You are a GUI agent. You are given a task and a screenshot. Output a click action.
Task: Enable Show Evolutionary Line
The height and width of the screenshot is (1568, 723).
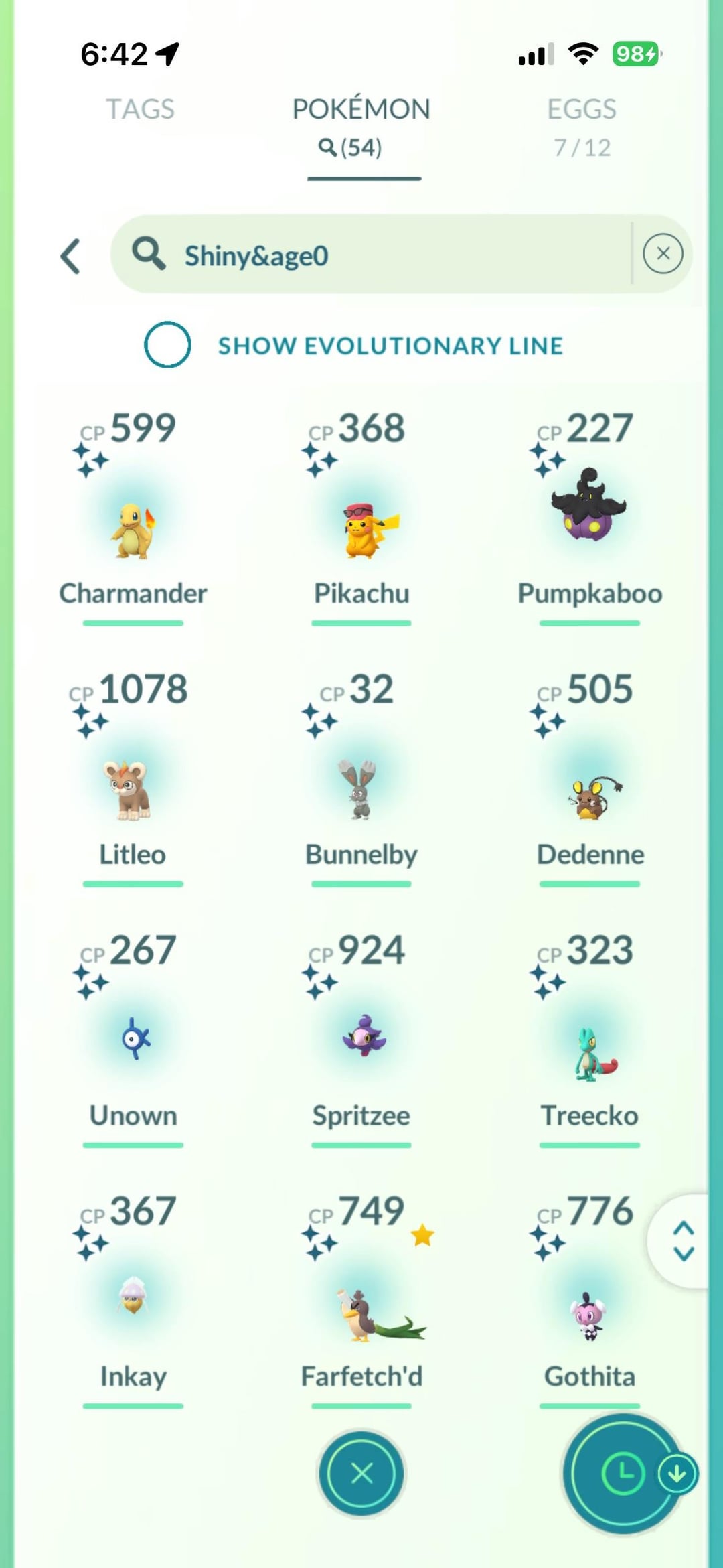click(167, 344)
